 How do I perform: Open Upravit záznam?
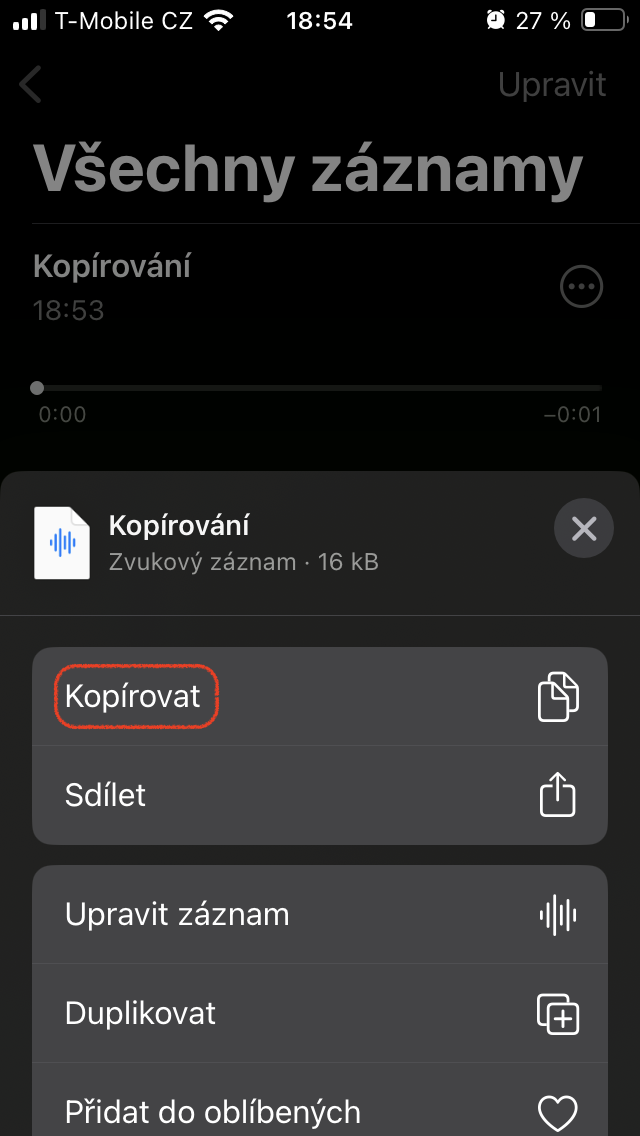pyautogui.click(x=320, y=914)
